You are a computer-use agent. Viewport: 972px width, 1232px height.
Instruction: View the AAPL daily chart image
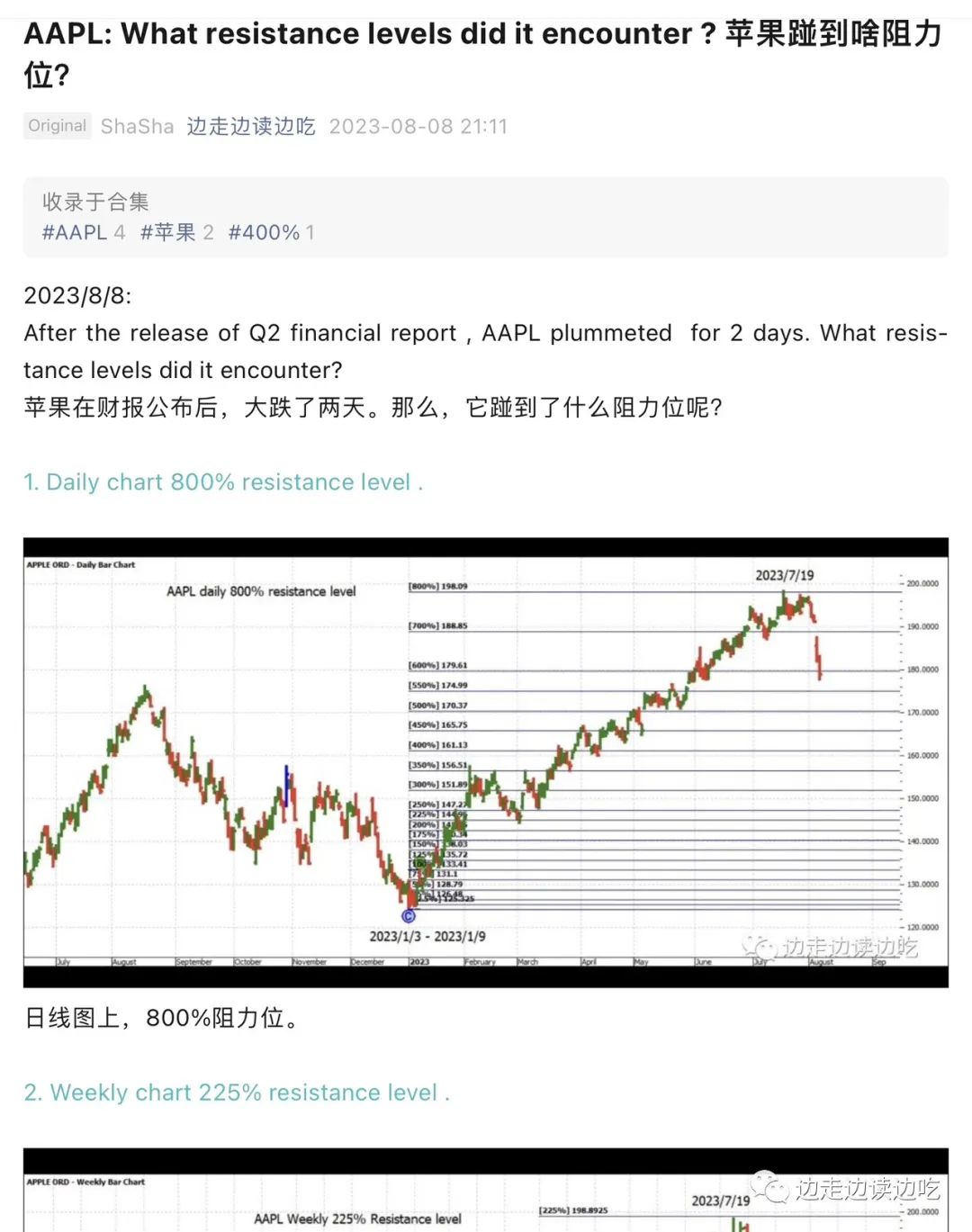point(486,762)
